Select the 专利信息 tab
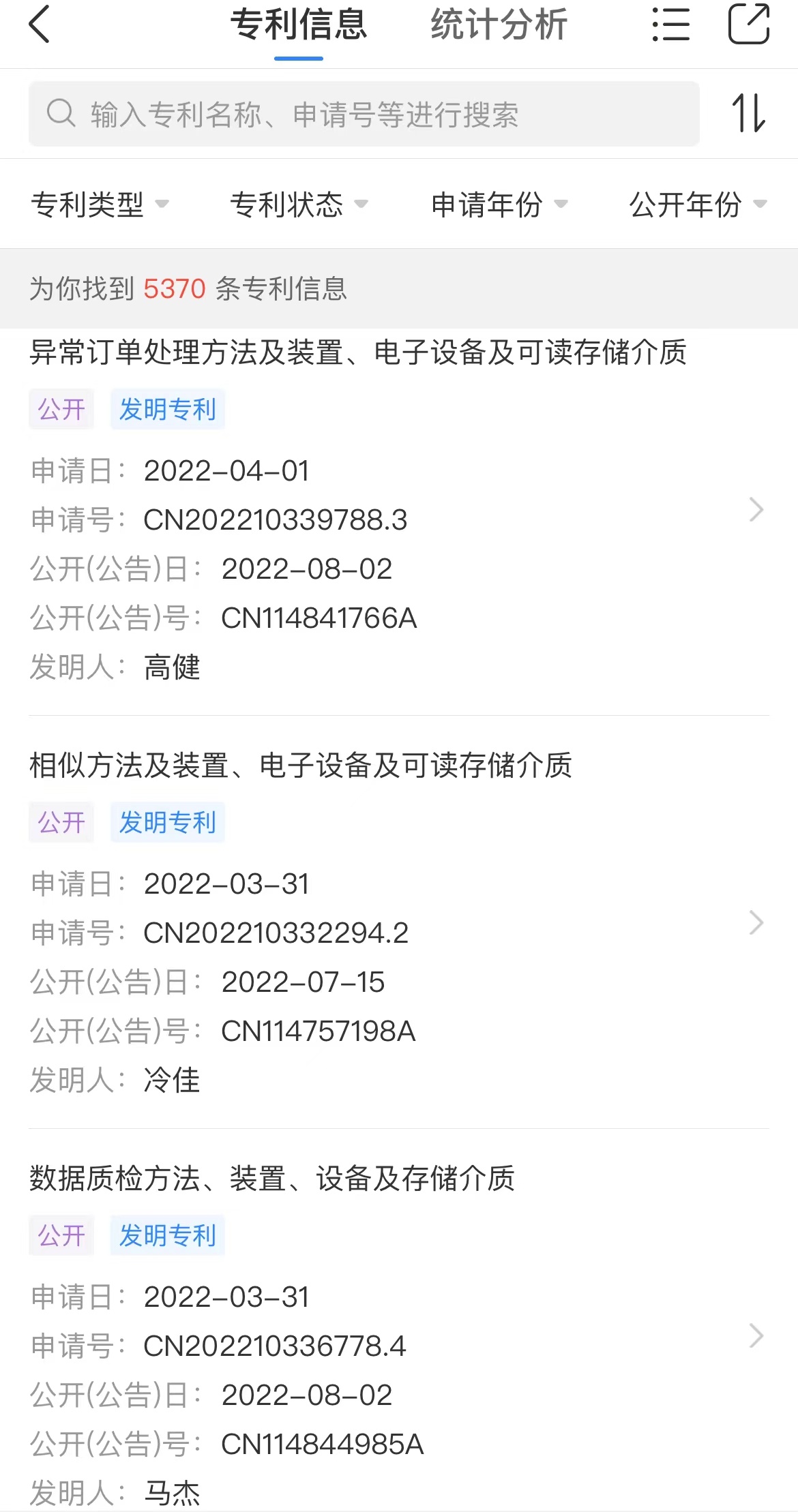Screen dimensions: 798x1512 point(299,25)
